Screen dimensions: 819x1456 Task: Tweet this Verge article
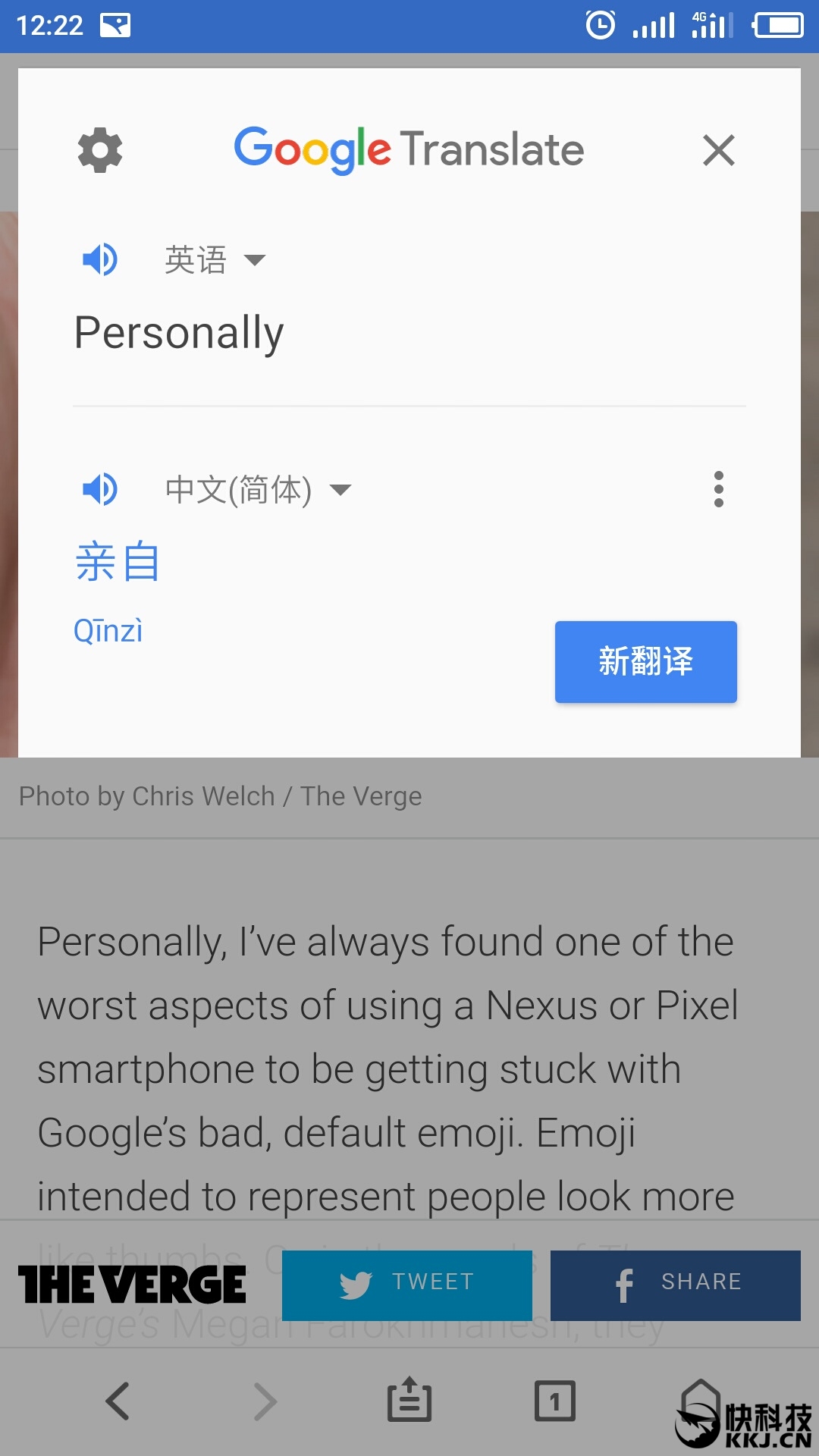(x=407, y=1285)
